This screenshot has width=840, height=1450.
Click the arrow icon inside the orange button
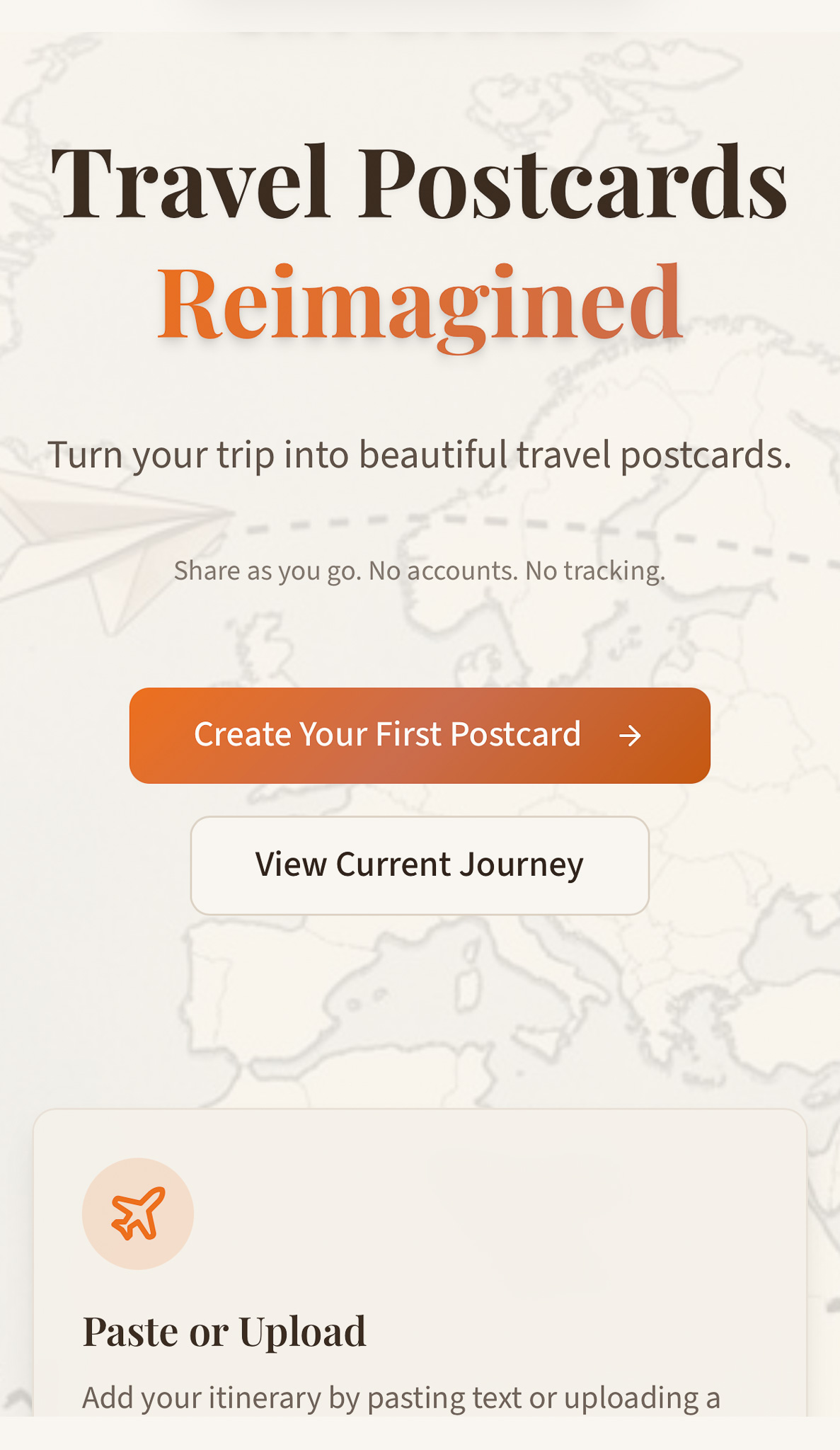[x=631, y=735]
